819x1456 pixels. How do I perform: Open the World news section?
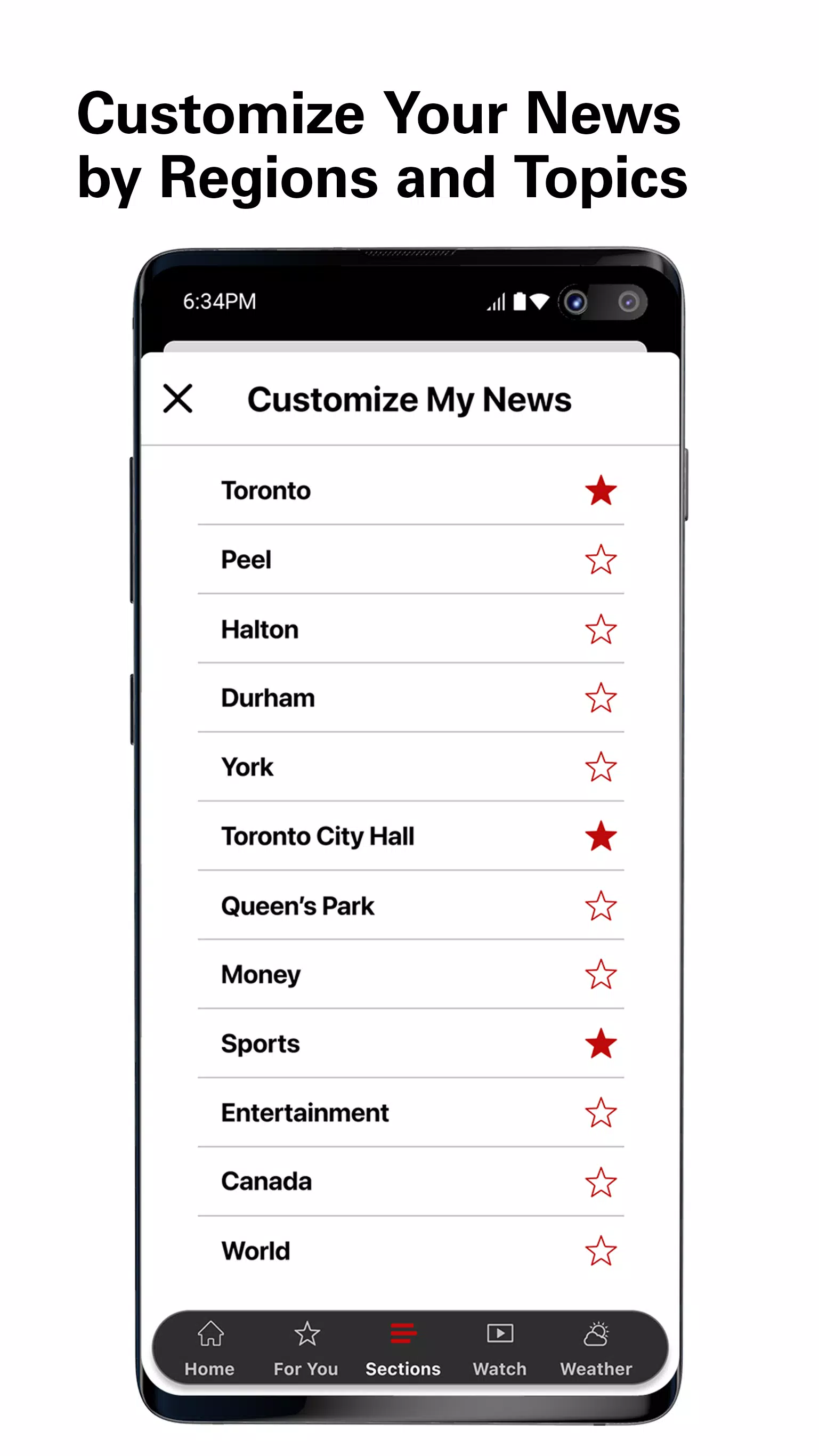point(396,1250)
